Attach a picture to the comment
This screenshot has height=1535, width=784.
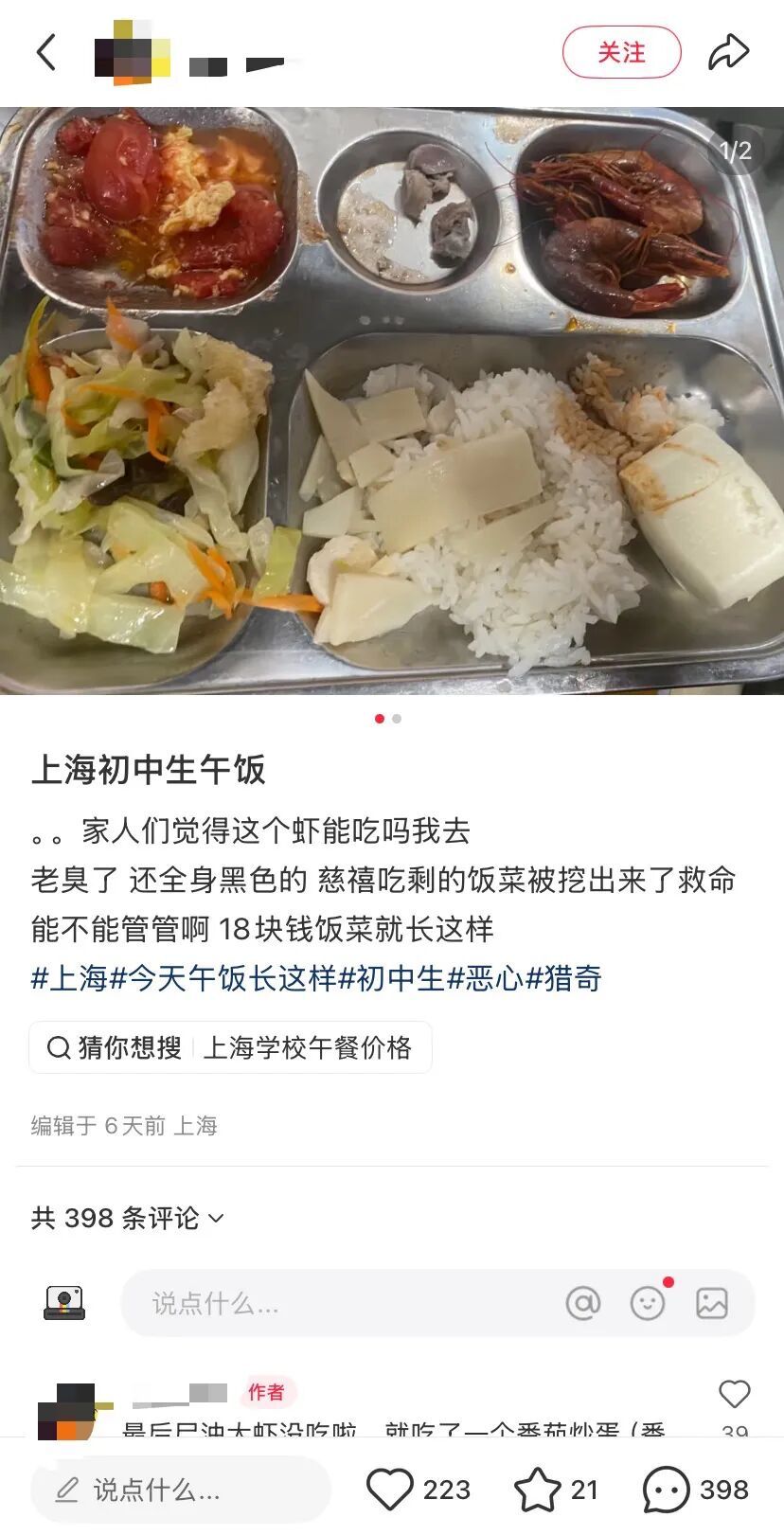click(x=712, y=1304)
